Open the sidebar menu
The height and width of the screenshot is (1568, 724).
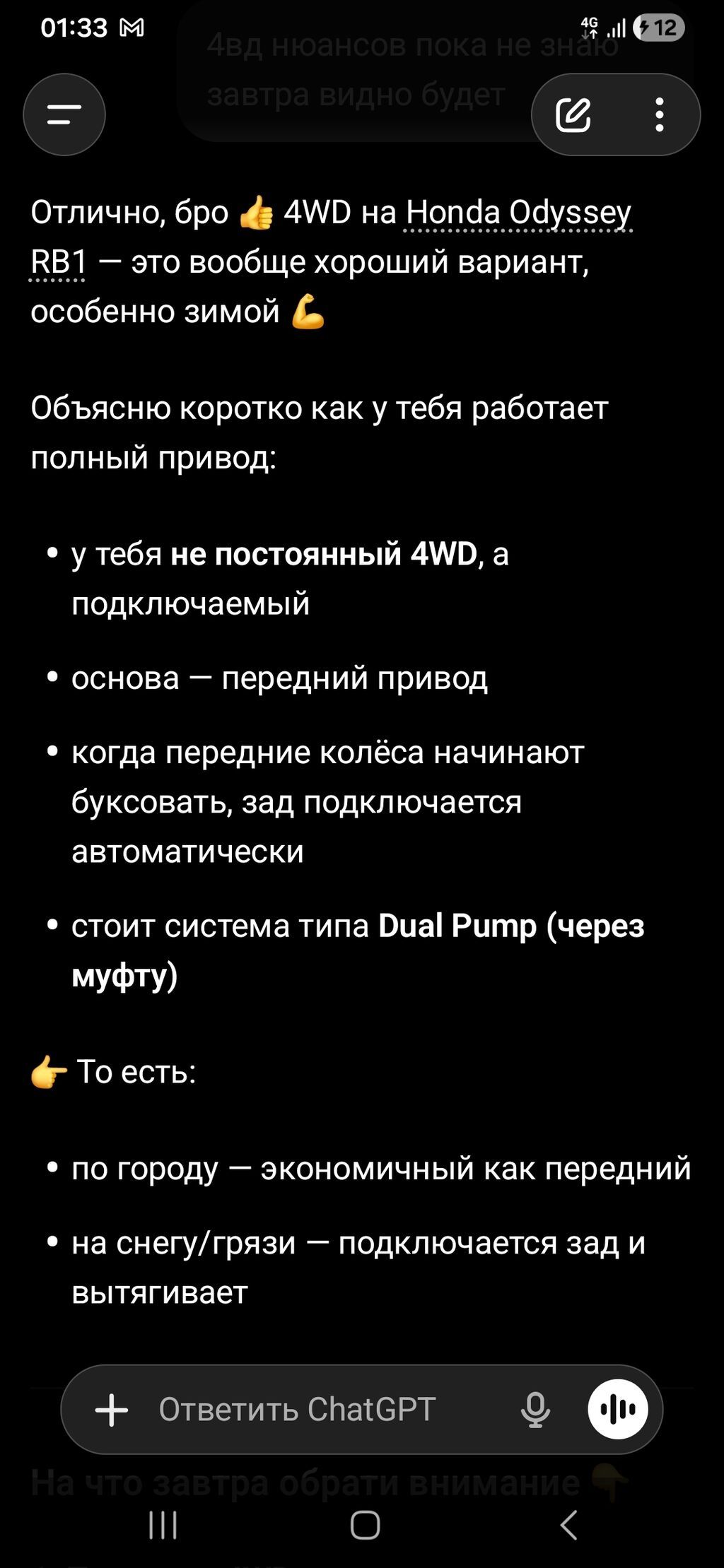click(64, 114)
